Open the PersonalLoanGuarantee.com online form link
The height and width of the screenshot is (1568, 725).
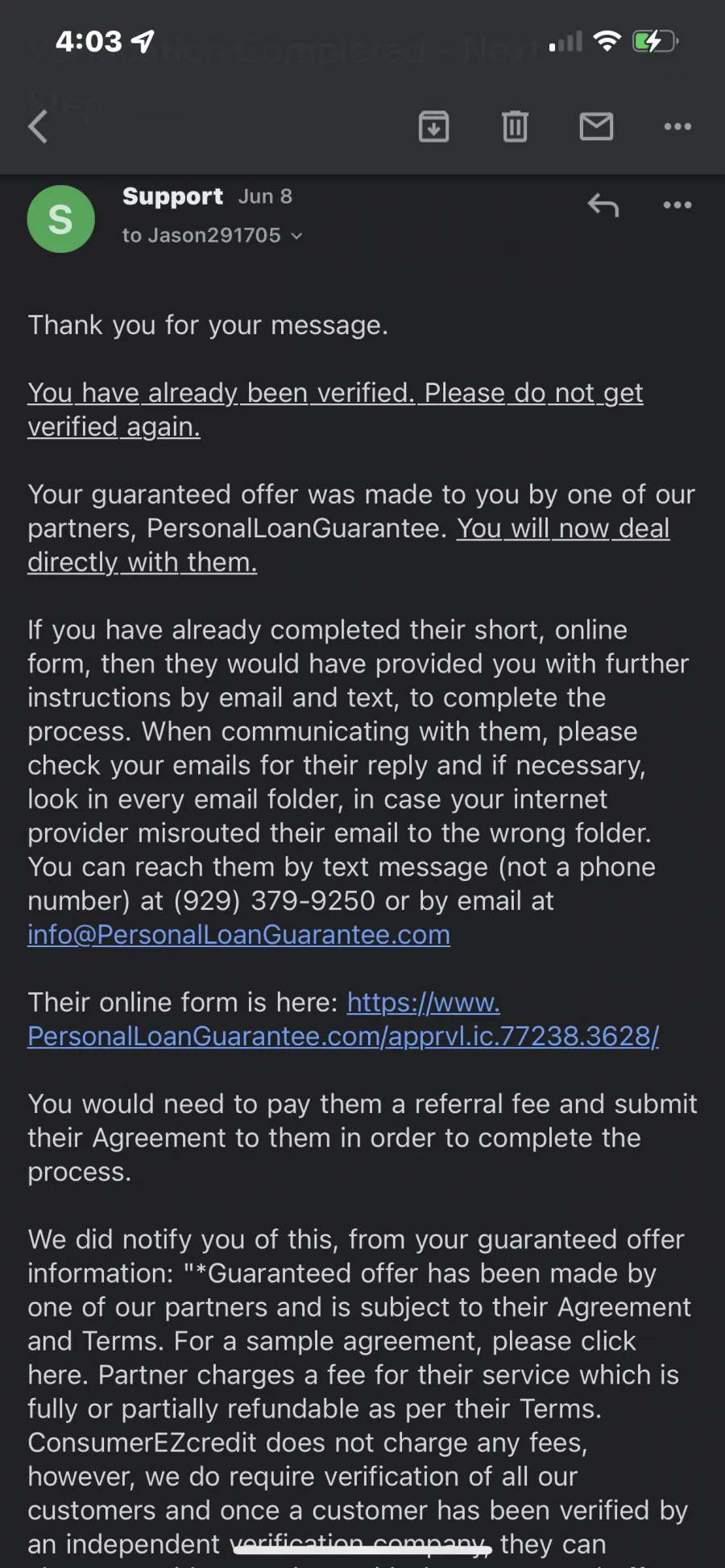(344, 1019)
